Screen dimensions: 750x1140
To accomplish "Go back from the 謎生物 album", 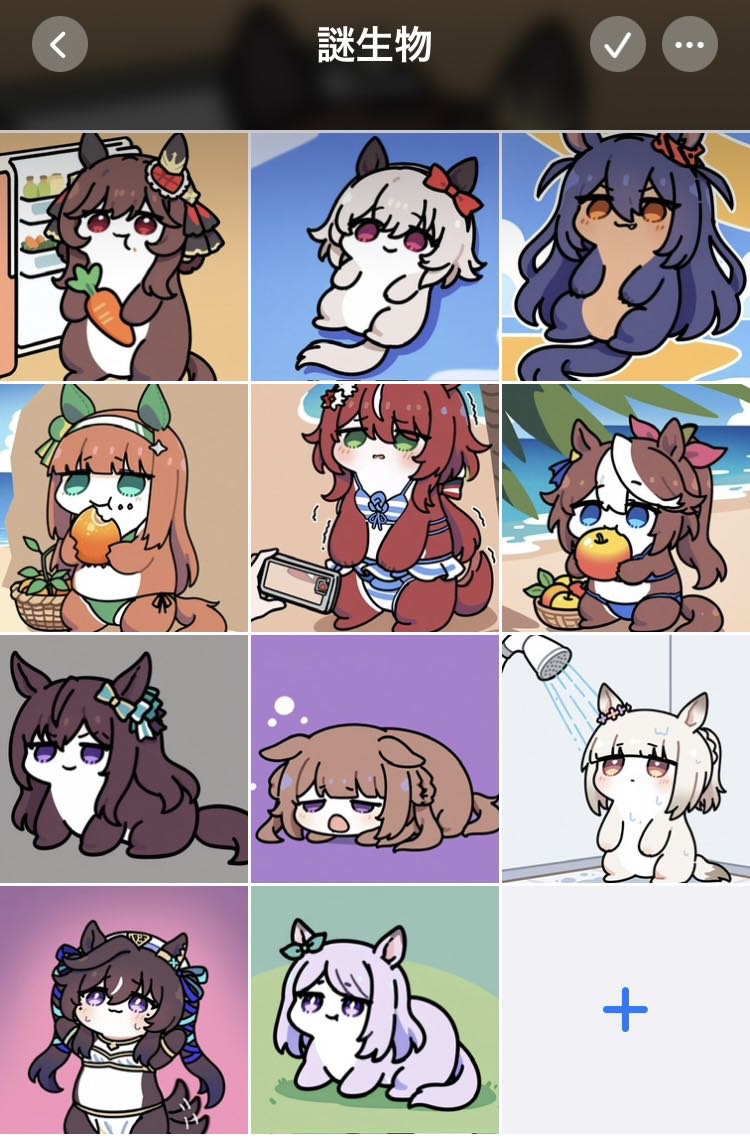I will pos(60,45).
